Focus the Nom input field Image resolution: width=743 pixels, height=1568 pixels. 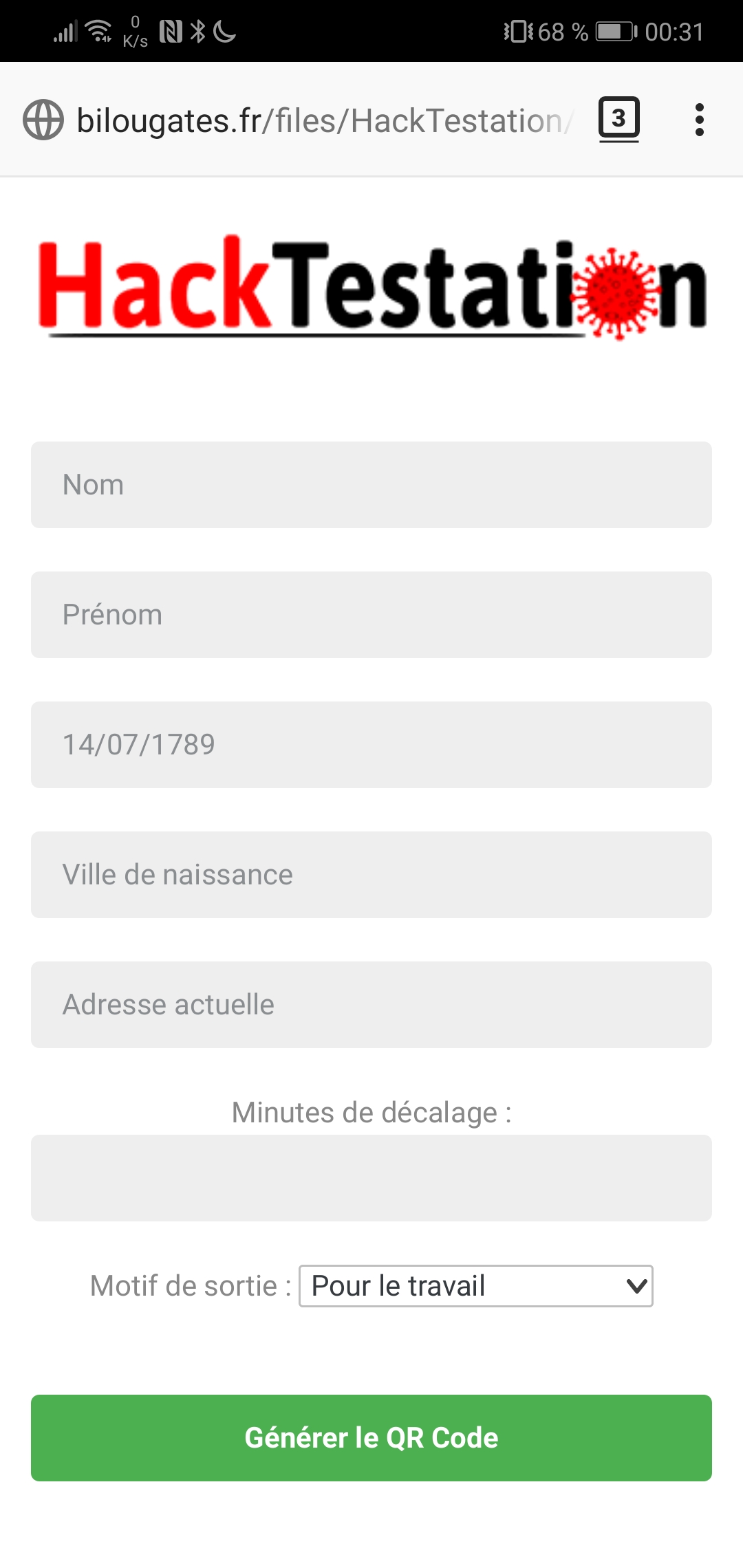371,484
